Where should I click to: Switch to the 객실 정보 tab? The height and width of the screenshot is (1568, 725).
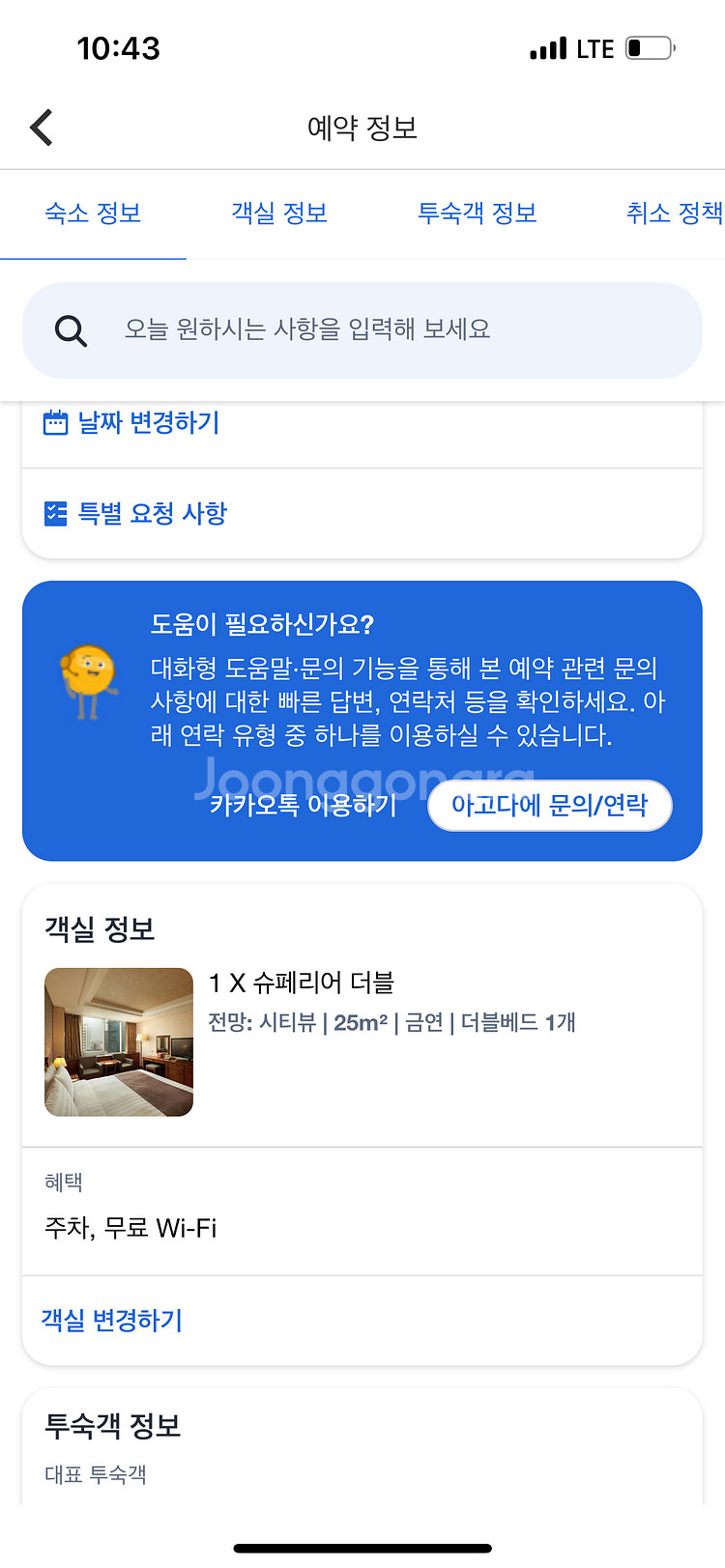(279, 214)
